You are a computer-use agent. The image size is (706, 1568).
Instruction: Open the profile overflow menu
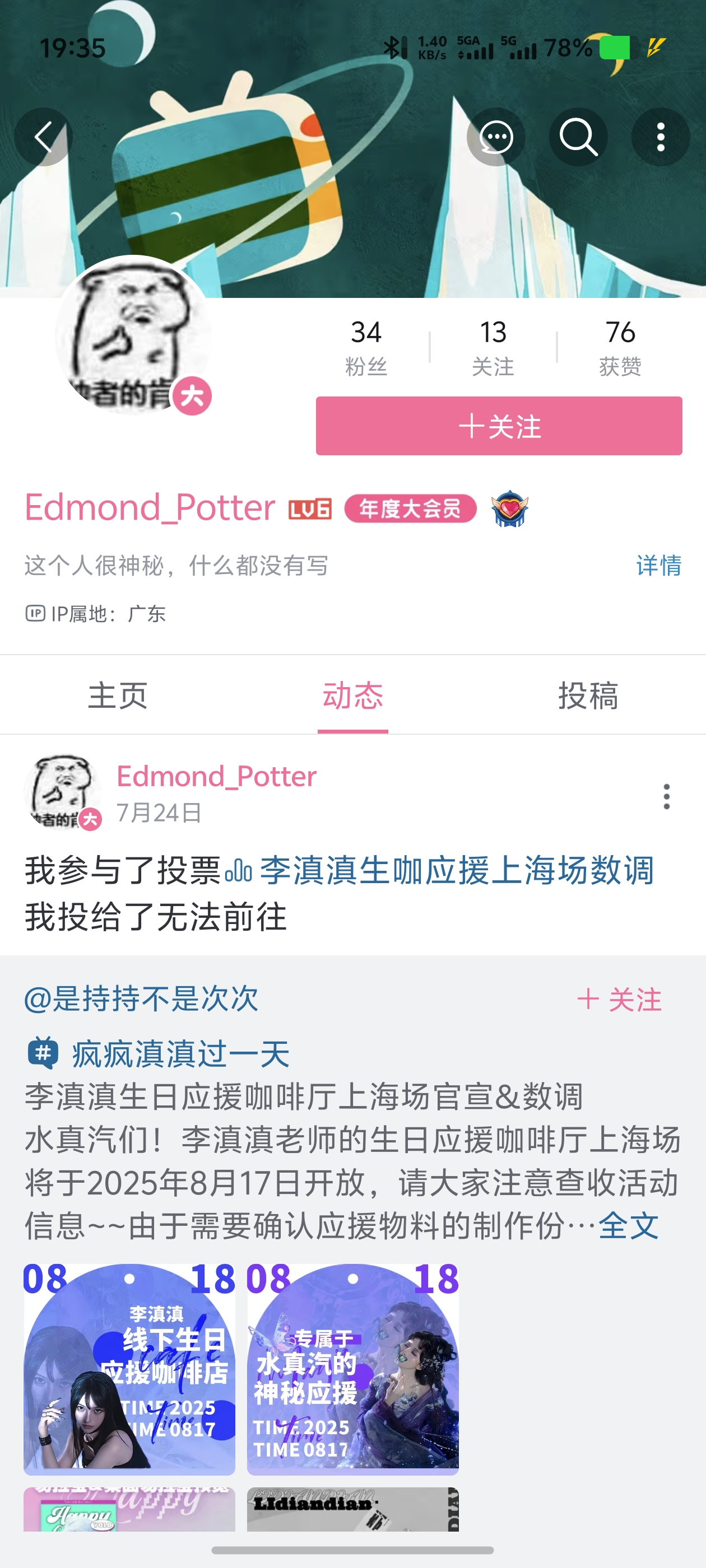[660, 137]
